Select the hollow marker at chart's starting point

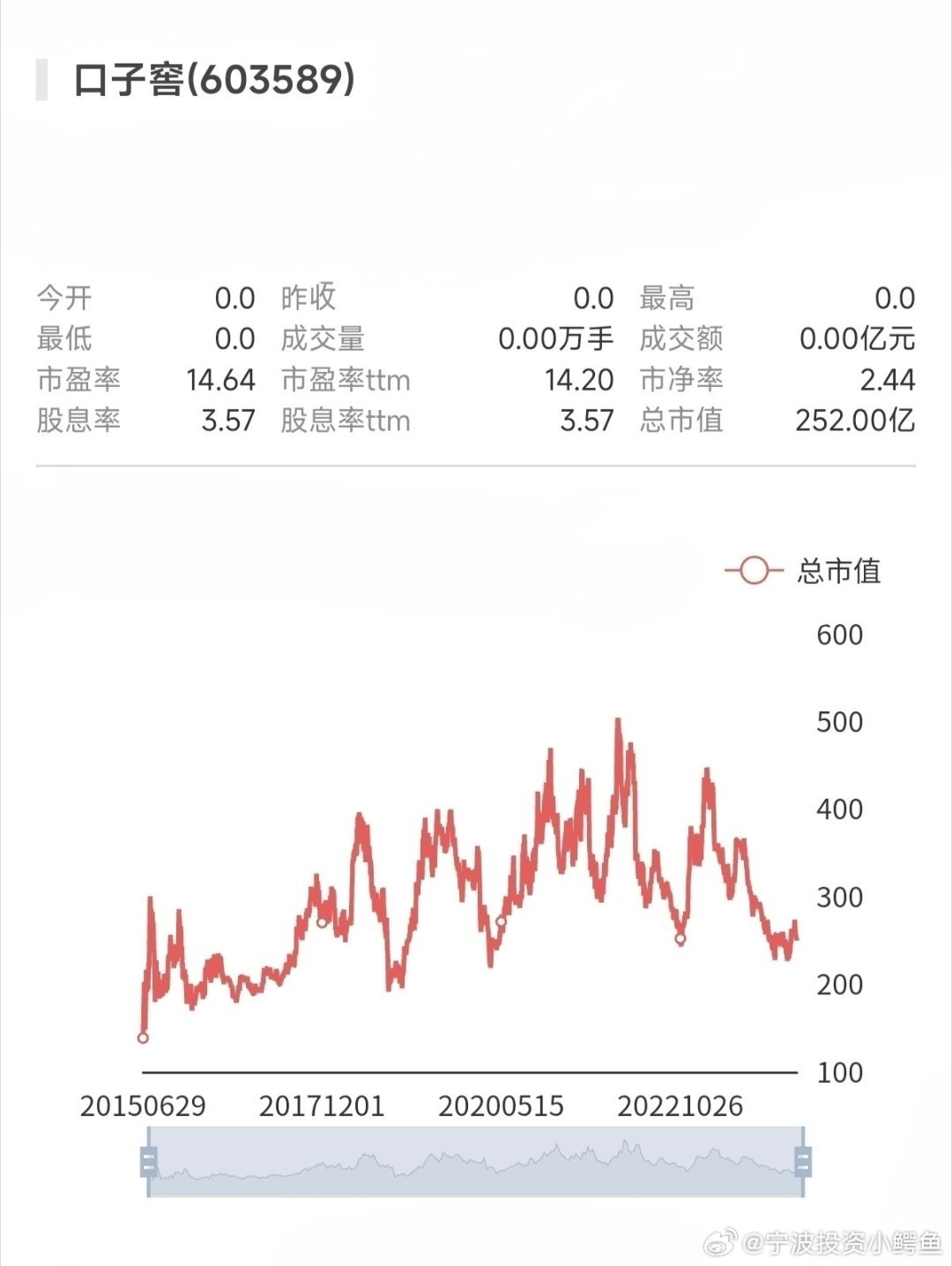tap(143, 1039)
